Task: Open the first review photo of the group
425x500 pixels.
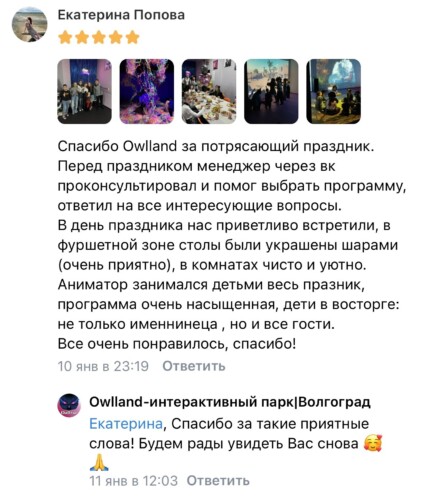Action: click(85, 91)
